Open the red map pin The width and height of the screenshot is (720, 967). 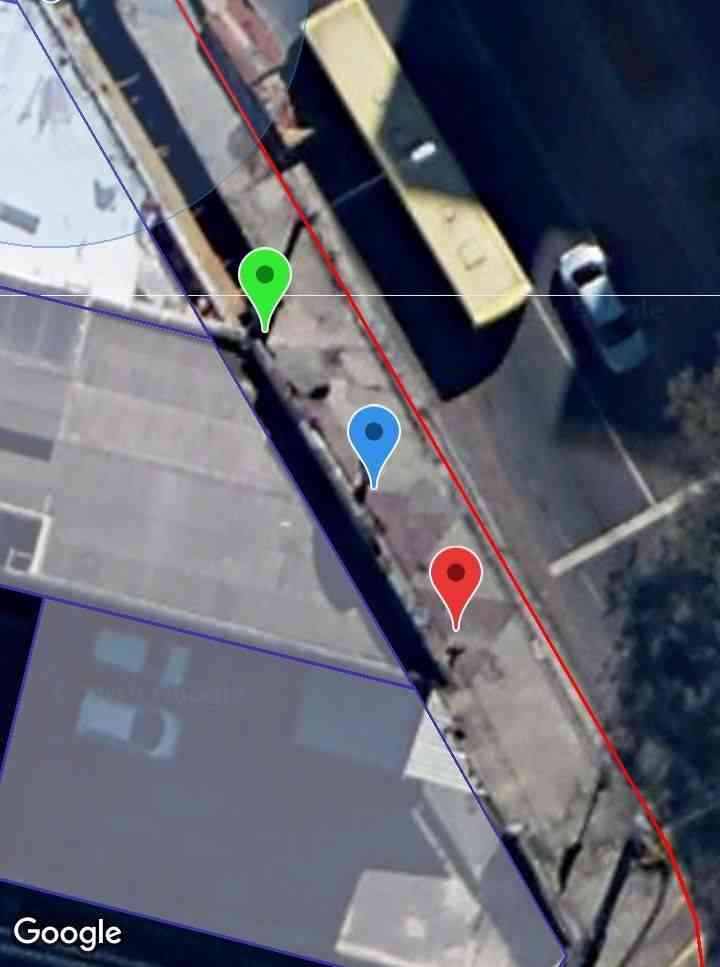[x=456, y=577]
